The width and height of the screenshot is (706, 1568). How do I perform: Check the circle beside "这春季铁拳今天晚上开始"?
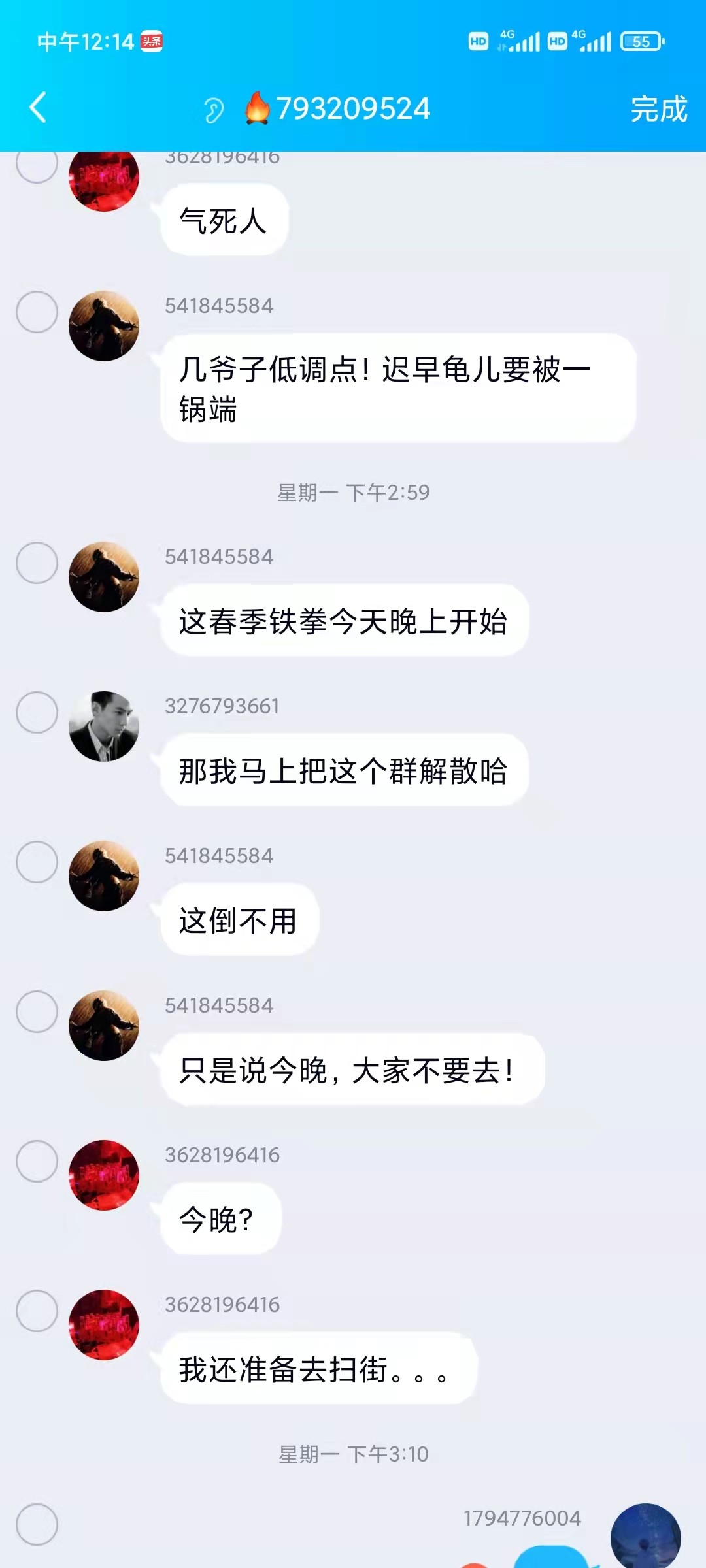(x=37, y=563)
